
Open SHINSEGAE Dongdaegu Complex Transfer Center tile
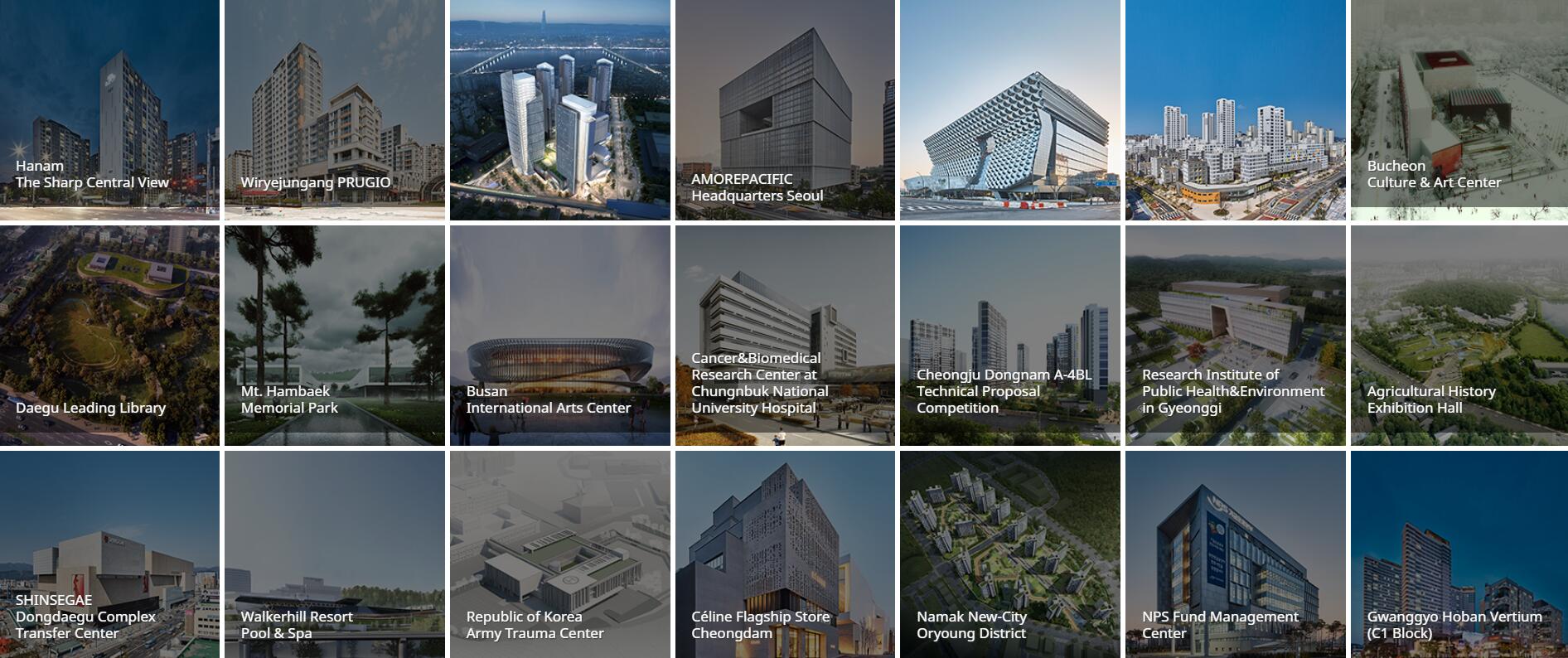[109, 554]
